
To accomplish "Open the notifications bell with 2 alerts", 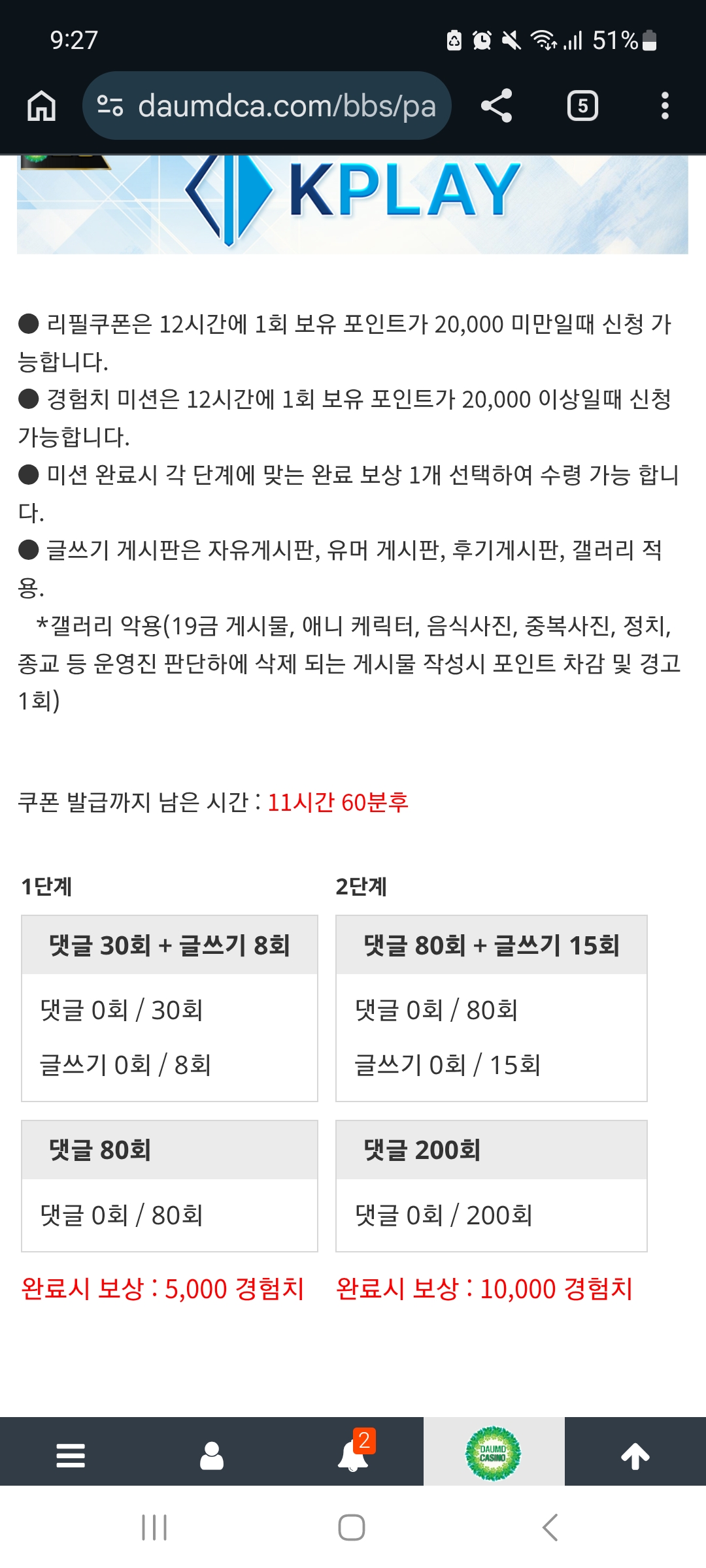I will [353, 1456].
